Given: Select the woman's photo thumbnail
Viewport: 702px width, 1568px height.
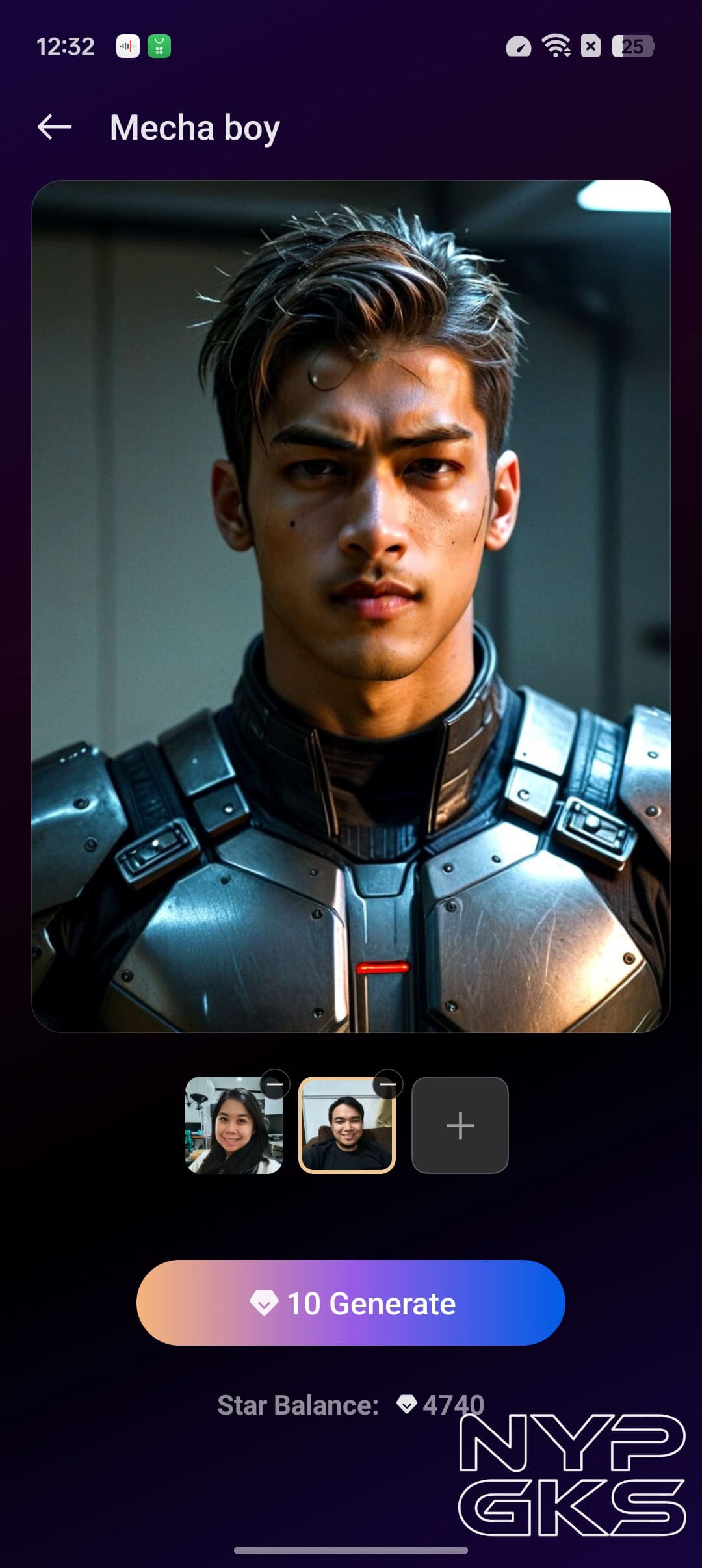Looking at the screenshot, I should pos(233,1128).
